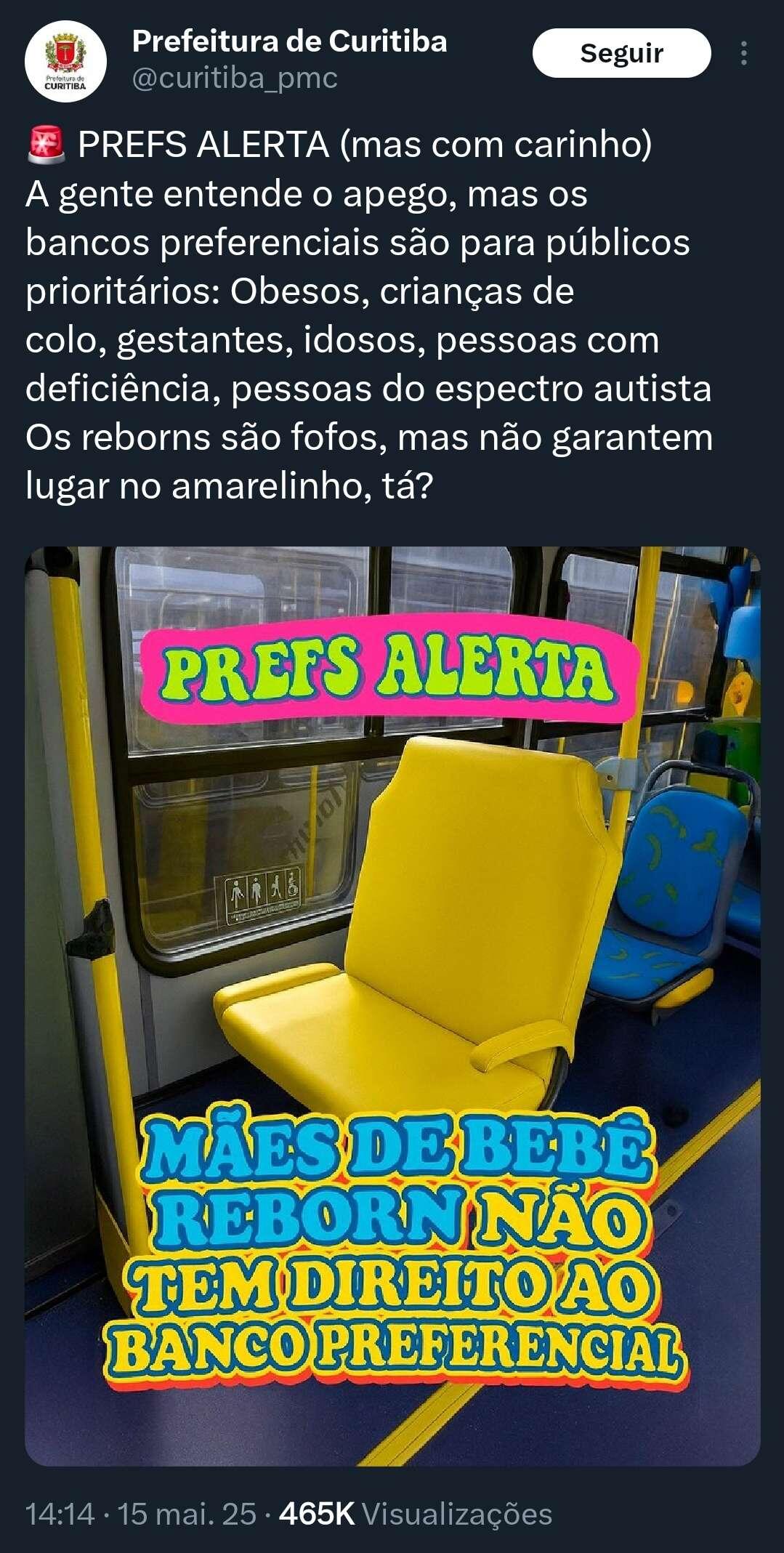Open Prefeitura de Curitiba profile picture
The width and height of the screenshot is (784, 1553).
point(65,61)
